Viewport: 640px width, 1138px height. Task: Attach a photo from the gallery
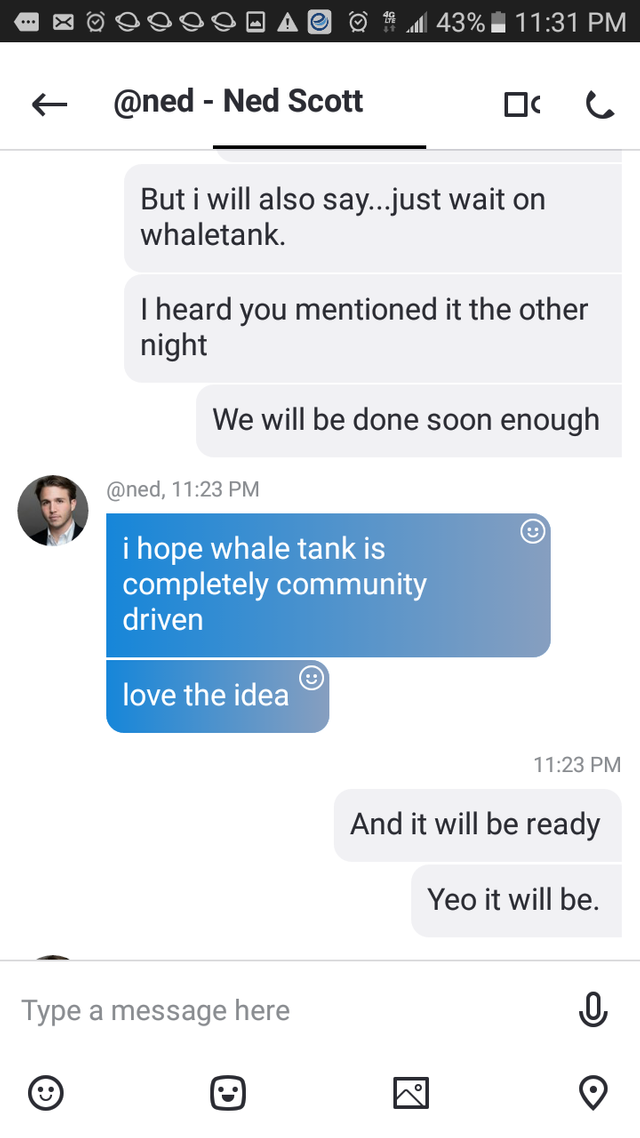click(x=411, y=1093)
